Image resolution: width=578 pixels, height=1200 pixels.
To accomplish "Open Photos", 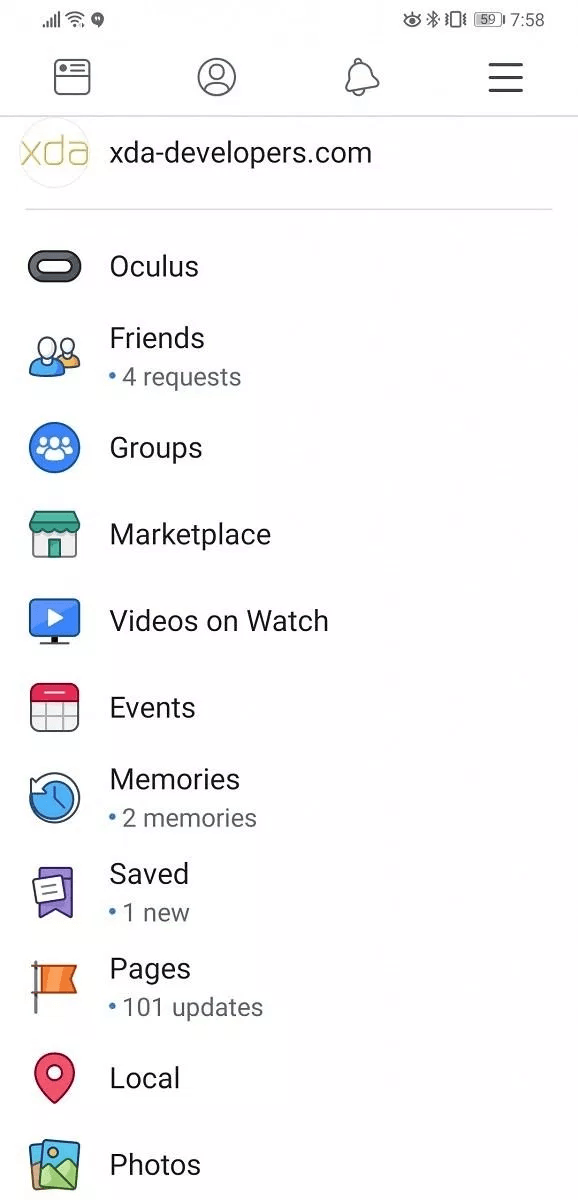I will tap(289, 1165).
